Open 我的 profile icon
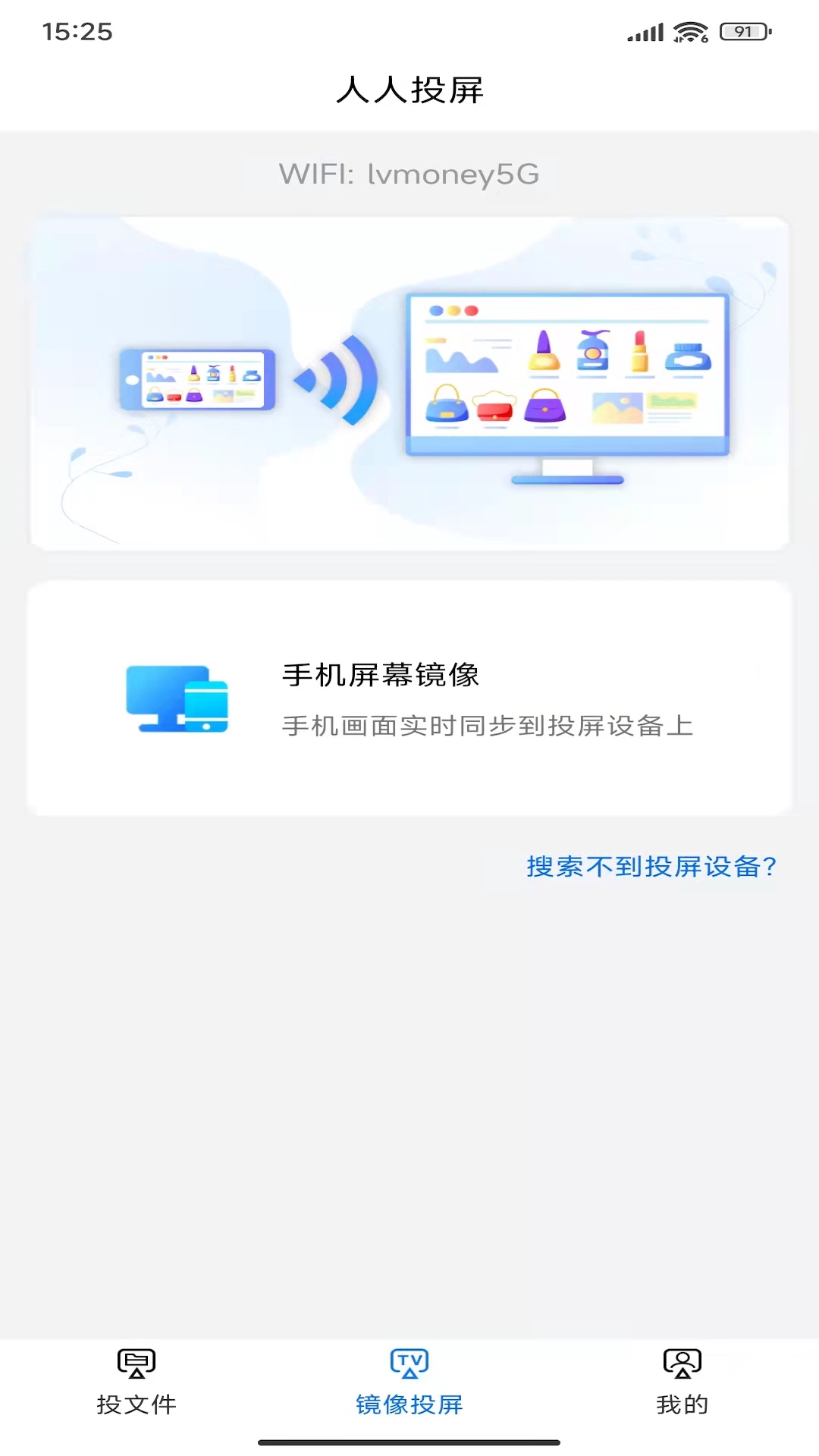 coord(682,1363)
